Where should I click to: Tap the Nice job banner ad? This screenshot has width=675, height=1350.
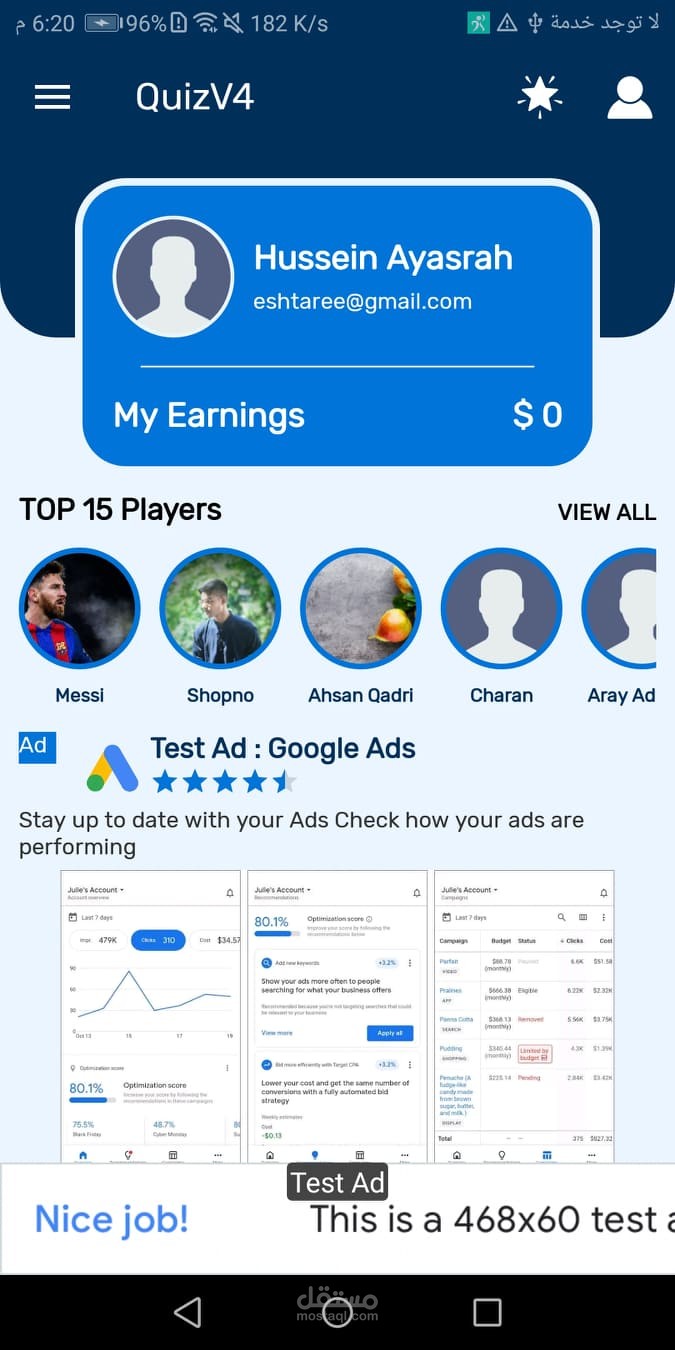(x=337, y=1219)
